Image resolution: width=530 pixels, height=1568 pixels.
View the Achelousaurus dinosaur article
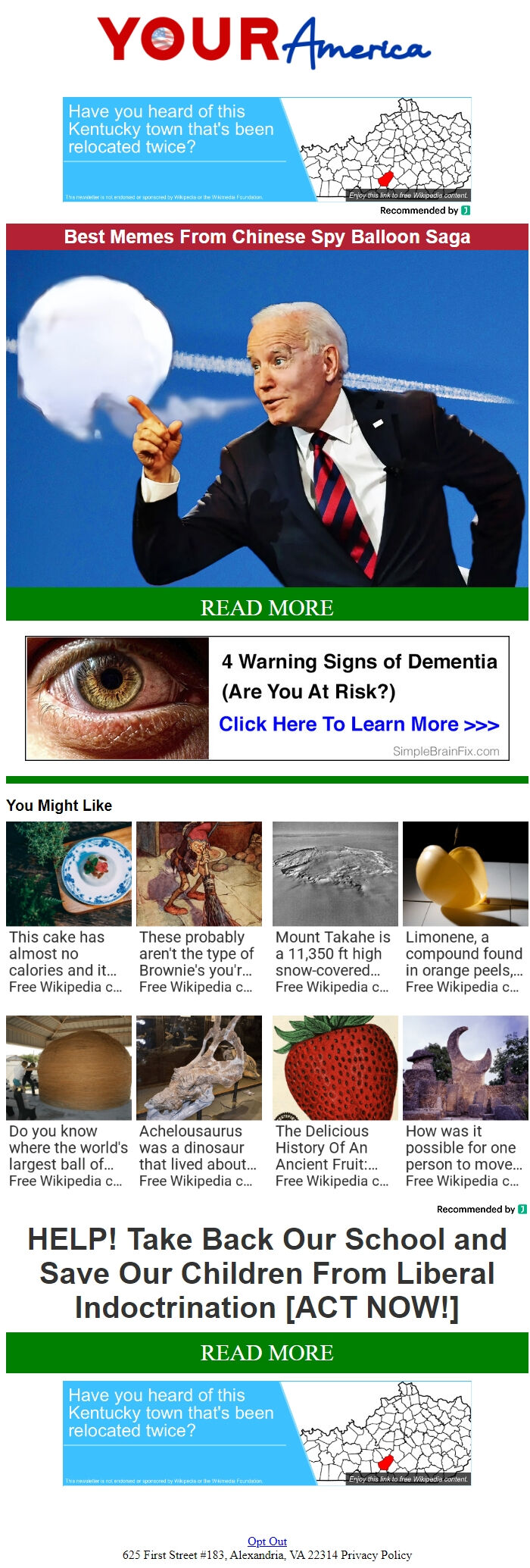click(199, 1101)
